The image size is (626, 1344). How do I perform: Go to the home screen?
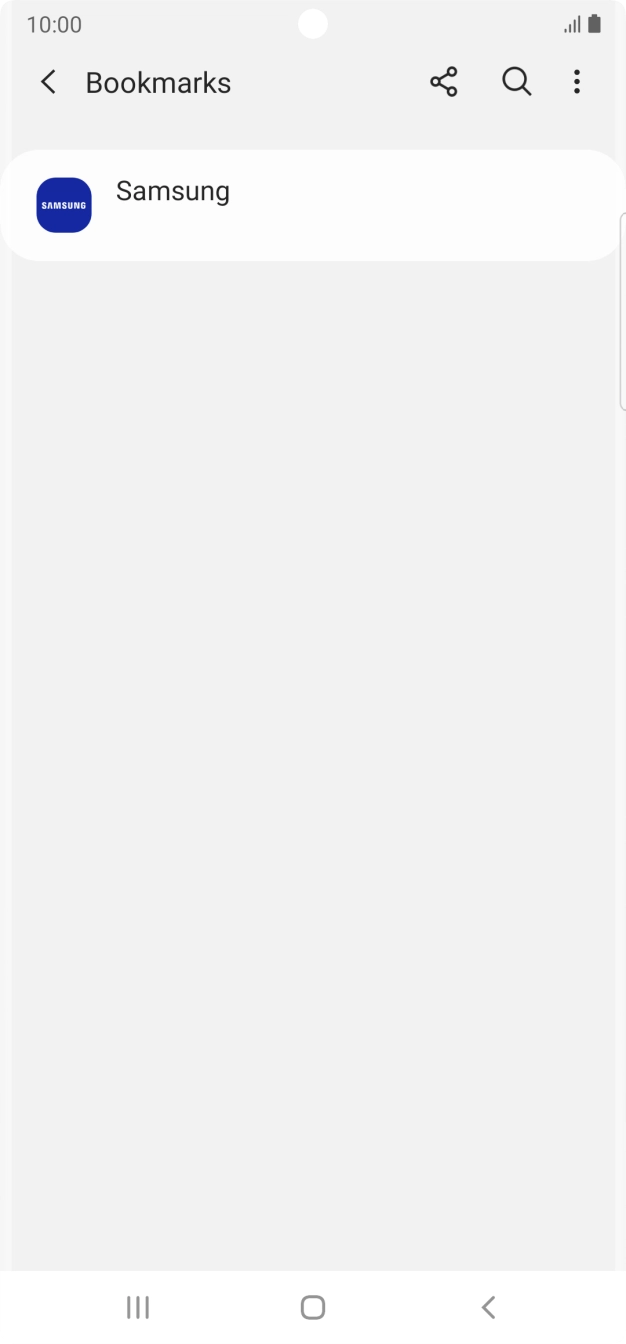pyautogui.click(x=313, y=1306)
